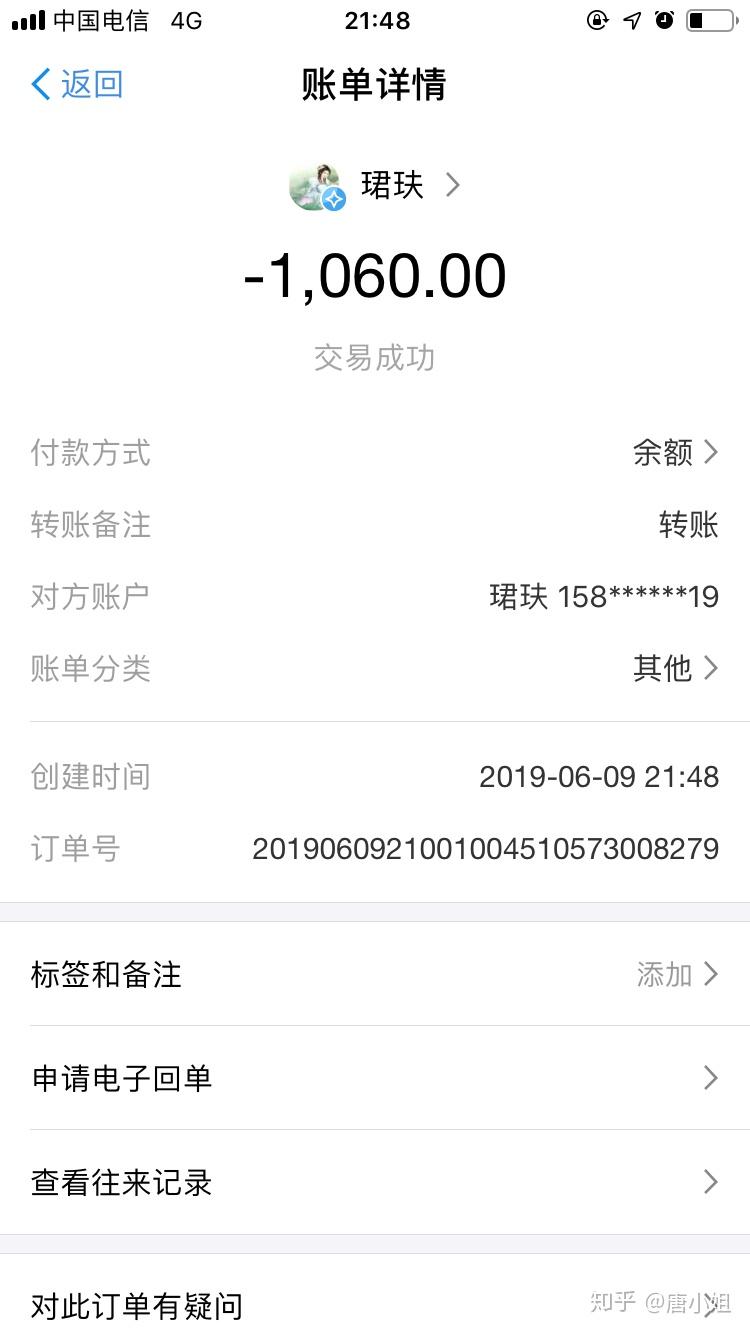Open 珺玞's profile page
Image resolution: width=750 pixels, height=1334 pixels.
tap(391, 185)
